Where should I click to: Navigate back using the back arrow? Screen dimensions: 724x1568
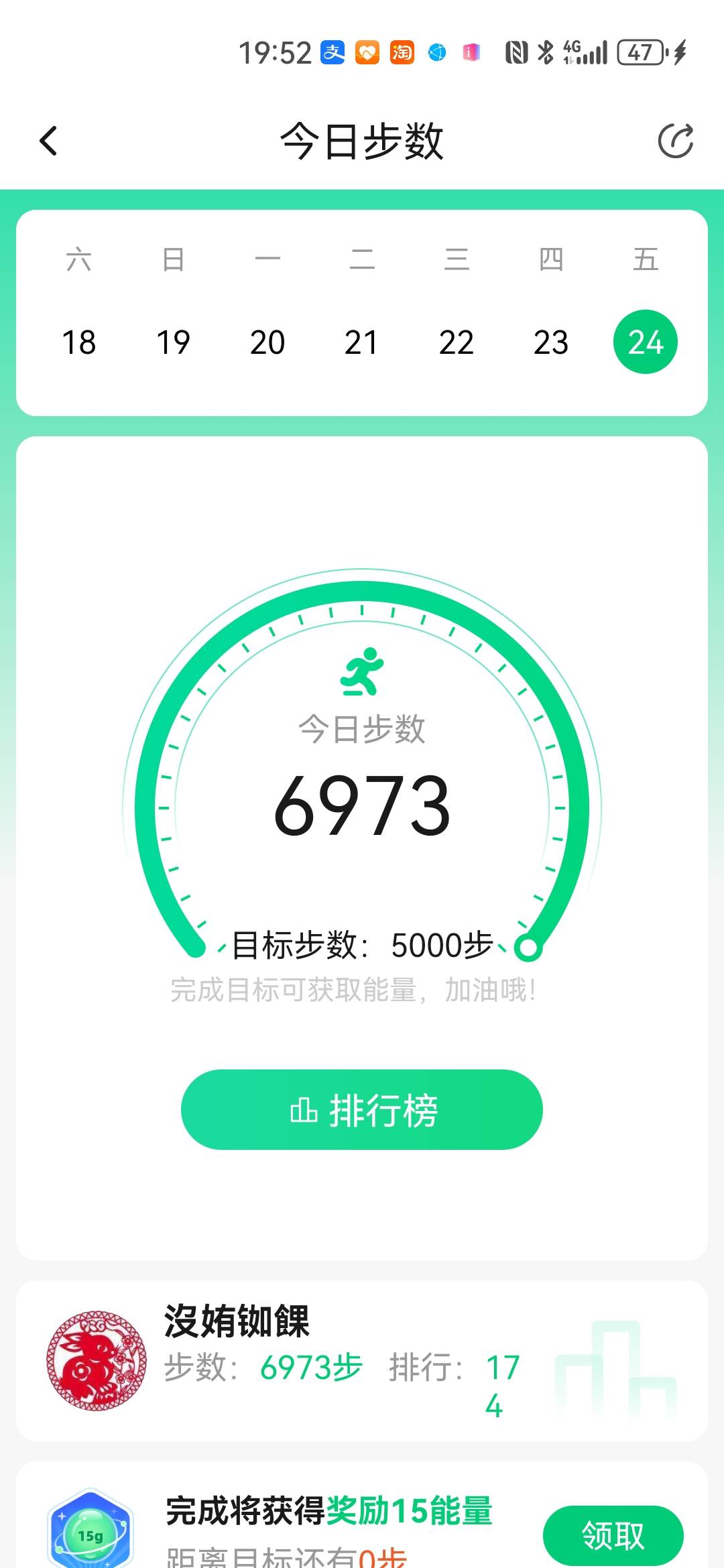(x=48, y=141)
